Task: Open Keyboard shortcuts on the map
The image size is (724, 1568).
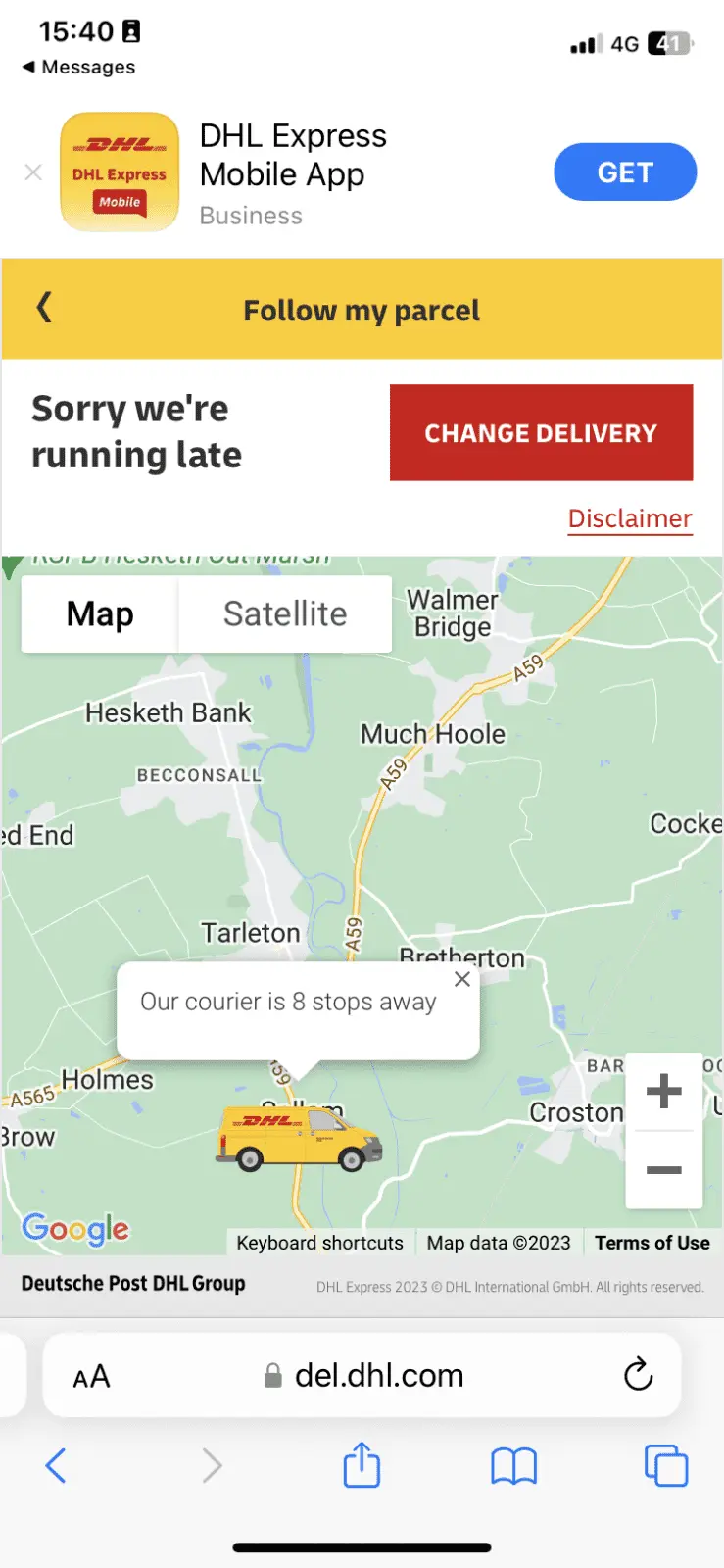Action: point(319,1243)
